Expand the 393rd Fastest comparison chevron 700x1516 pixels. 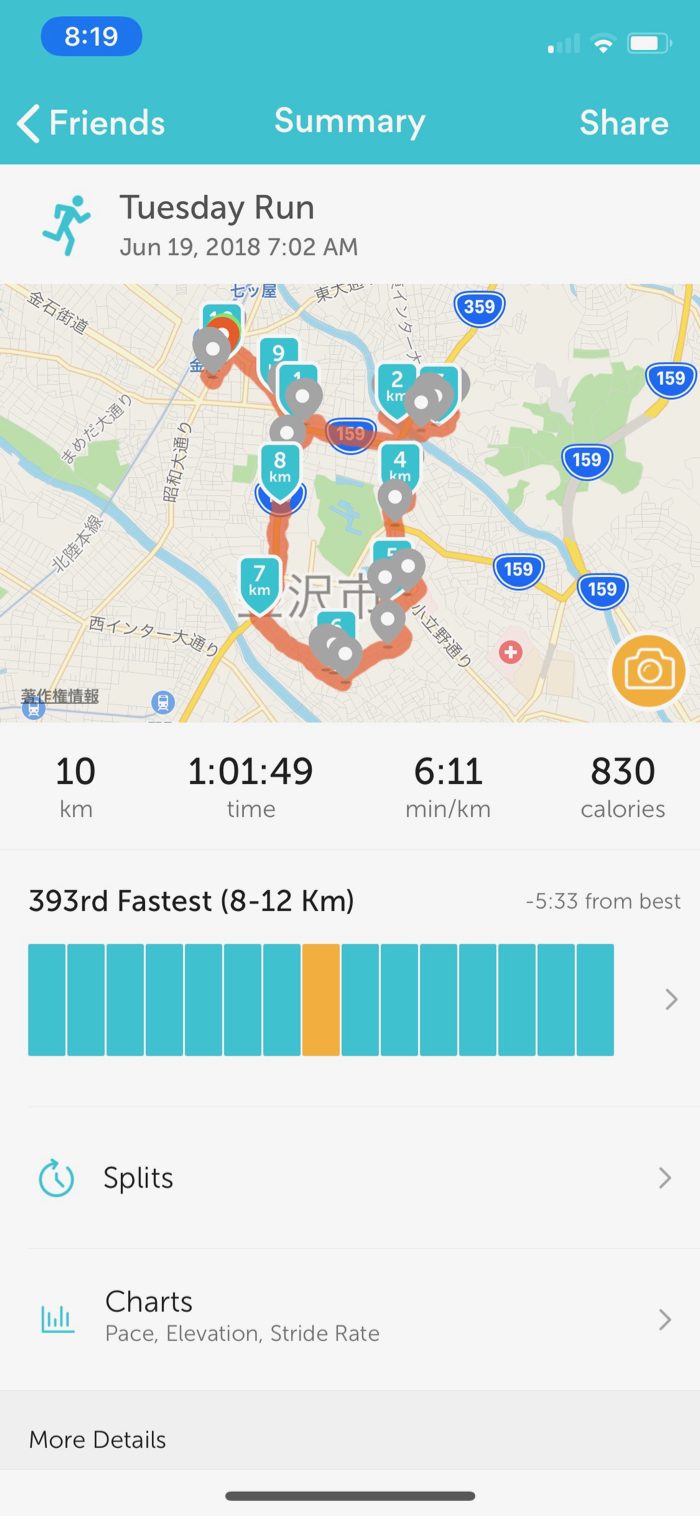coord(671,999)
